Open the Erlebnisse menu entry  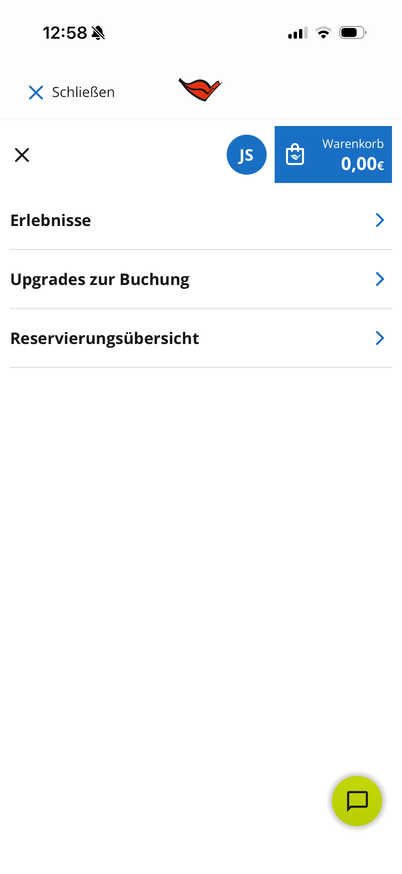coord(201,220)
